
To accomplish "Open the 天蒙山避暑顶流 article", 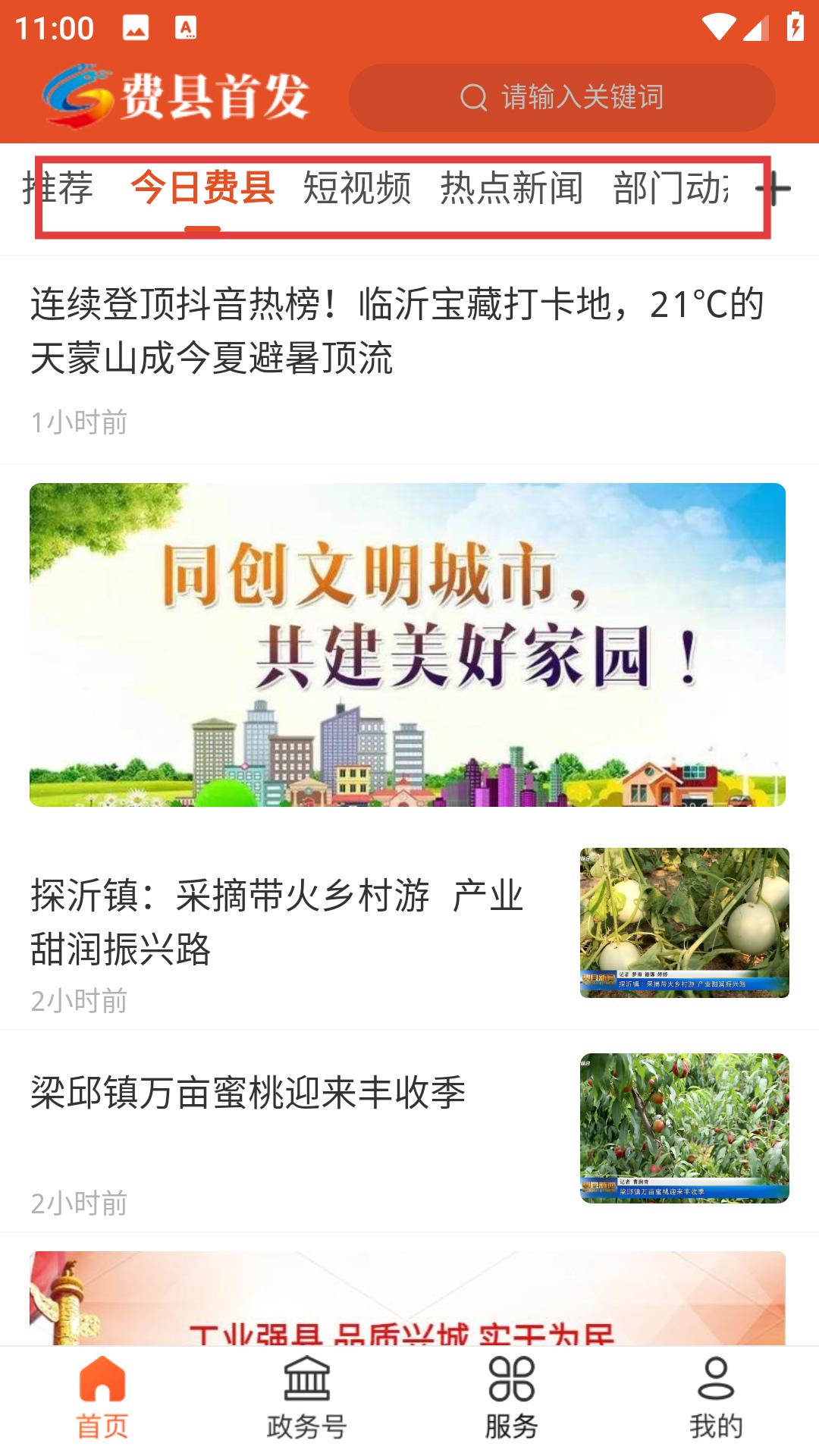I will point(409,359).
